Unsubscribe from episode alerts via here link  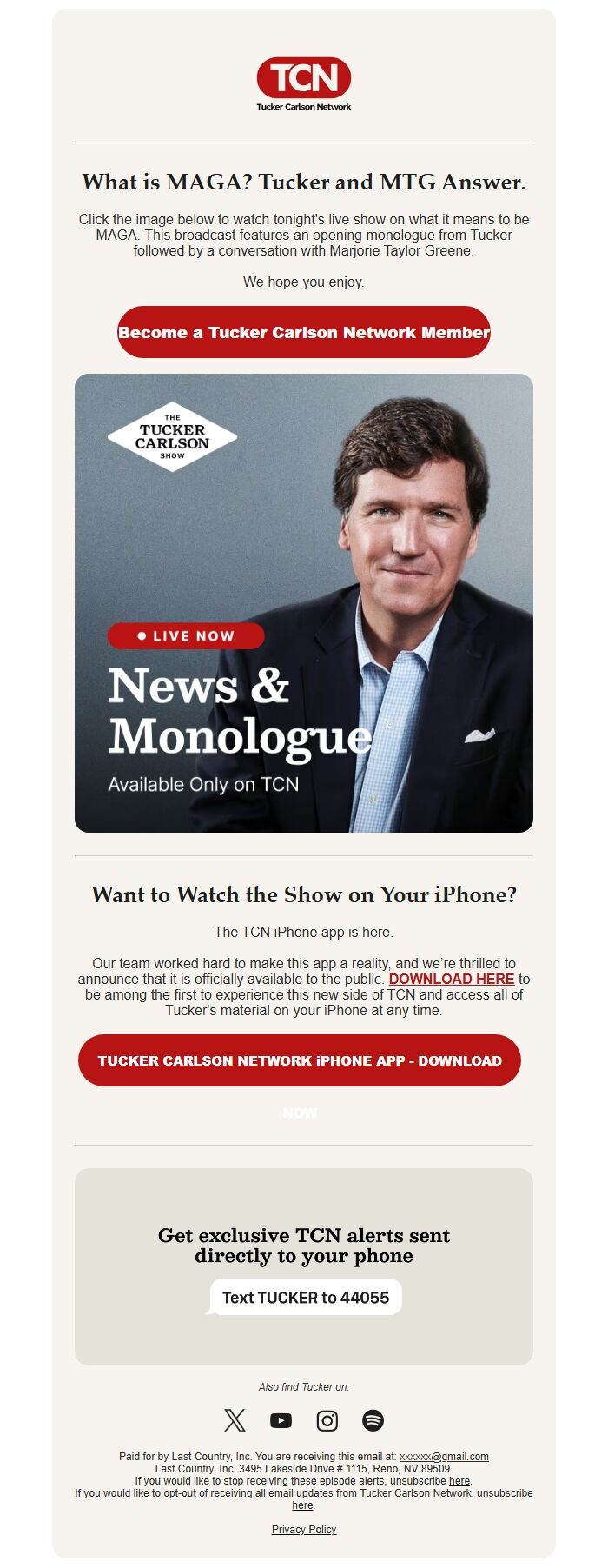click(459, 1481)
